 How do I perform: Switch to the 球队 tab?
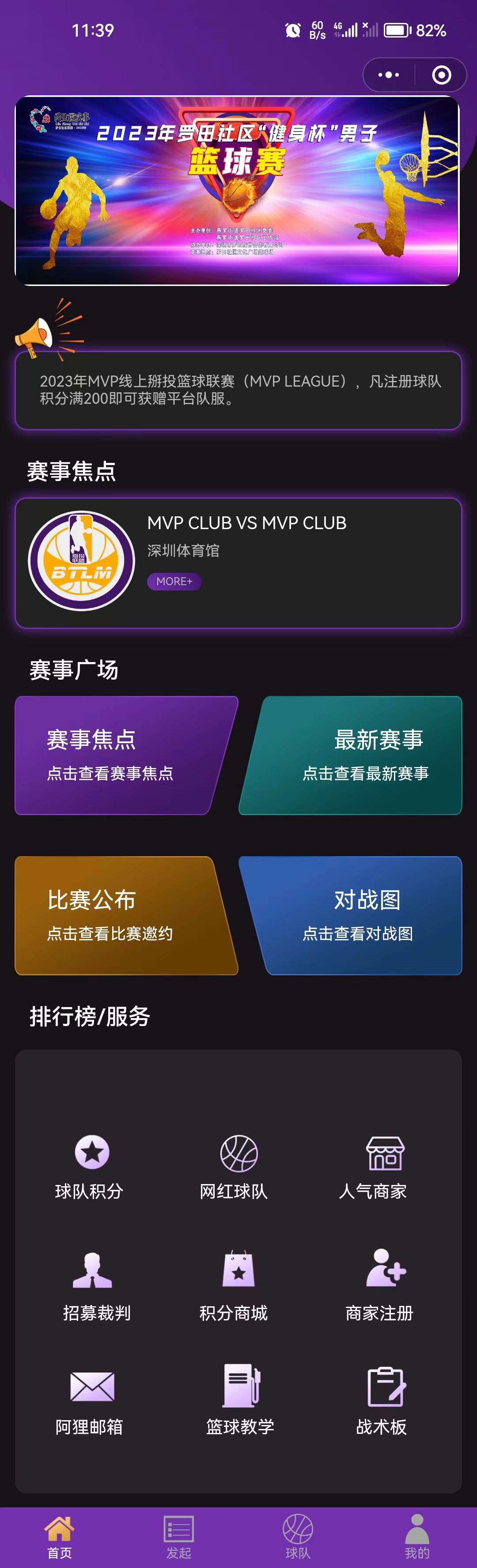tap(298, 1537)
